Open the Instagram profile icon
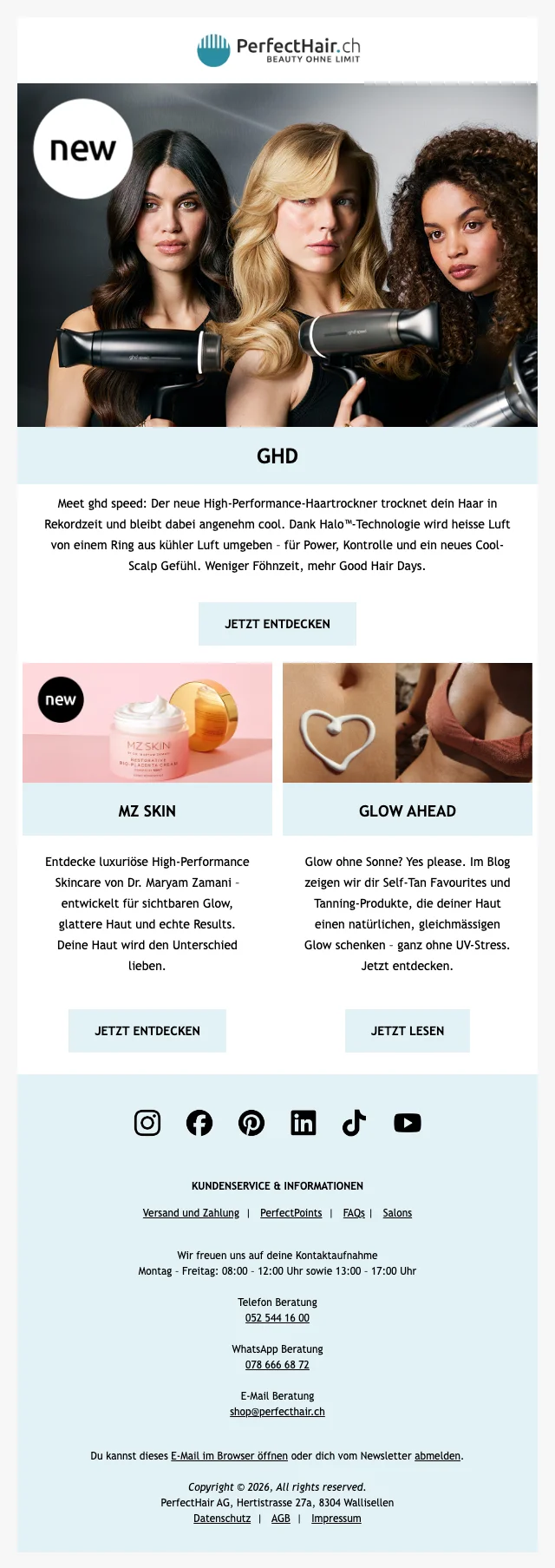The width and height of the screenshot is (555, 1568). (147, 1123)
